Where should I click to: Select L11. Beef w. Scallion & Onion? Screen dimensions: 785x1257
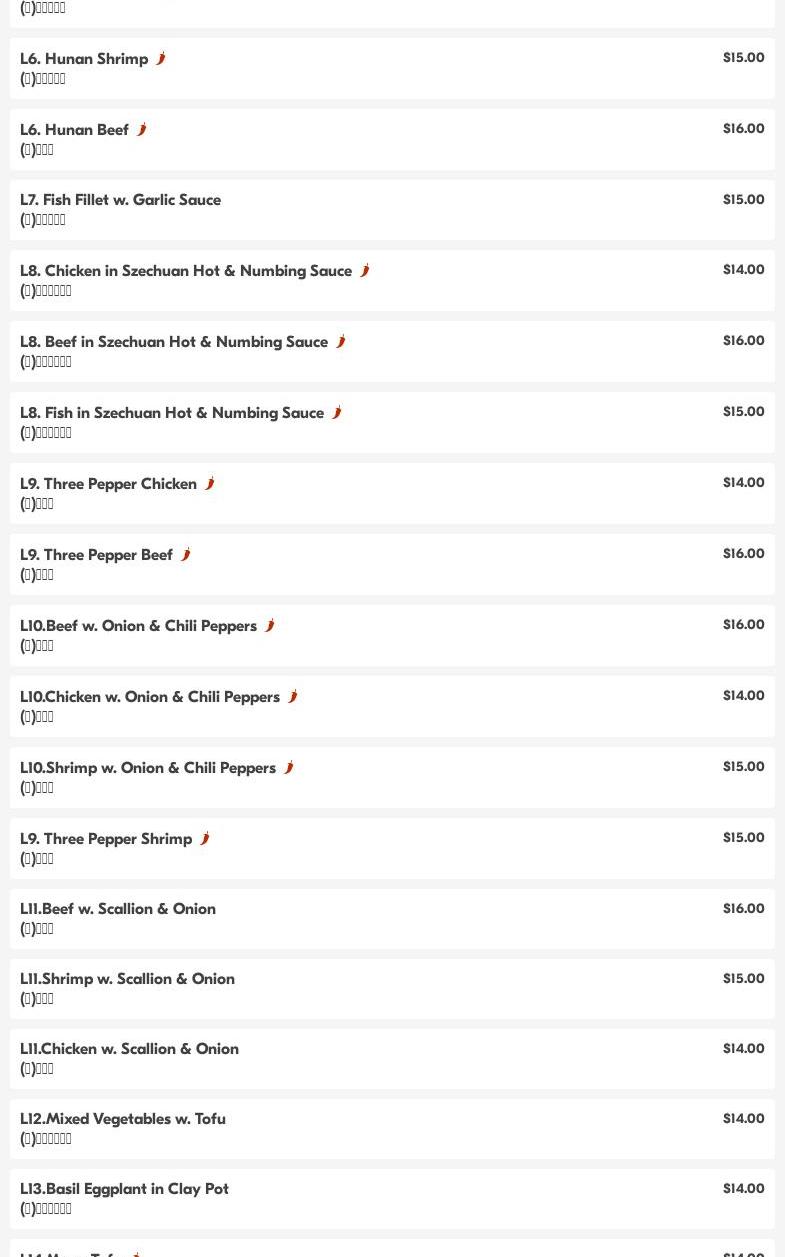coord(392,919)
